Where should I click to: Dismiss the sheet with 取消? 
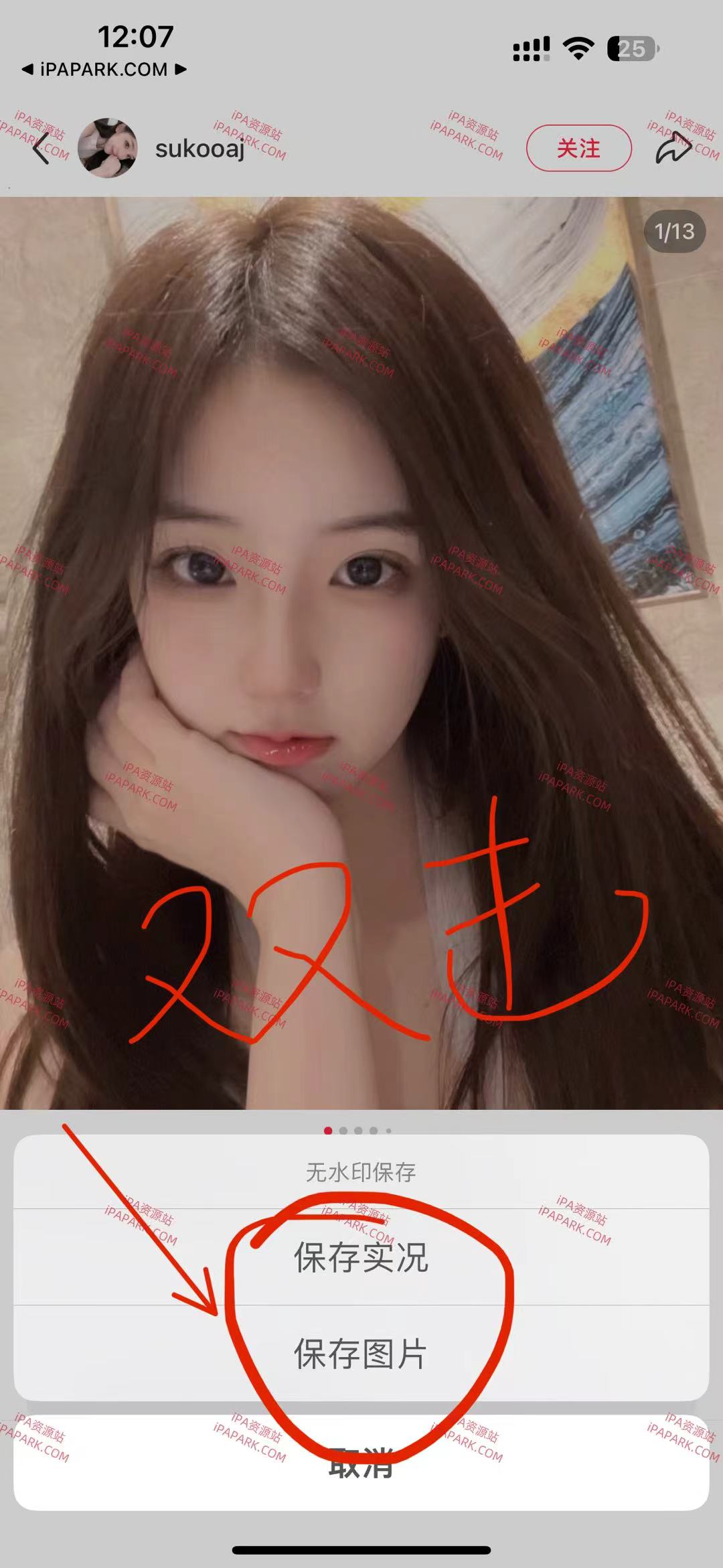point(361,1463)
